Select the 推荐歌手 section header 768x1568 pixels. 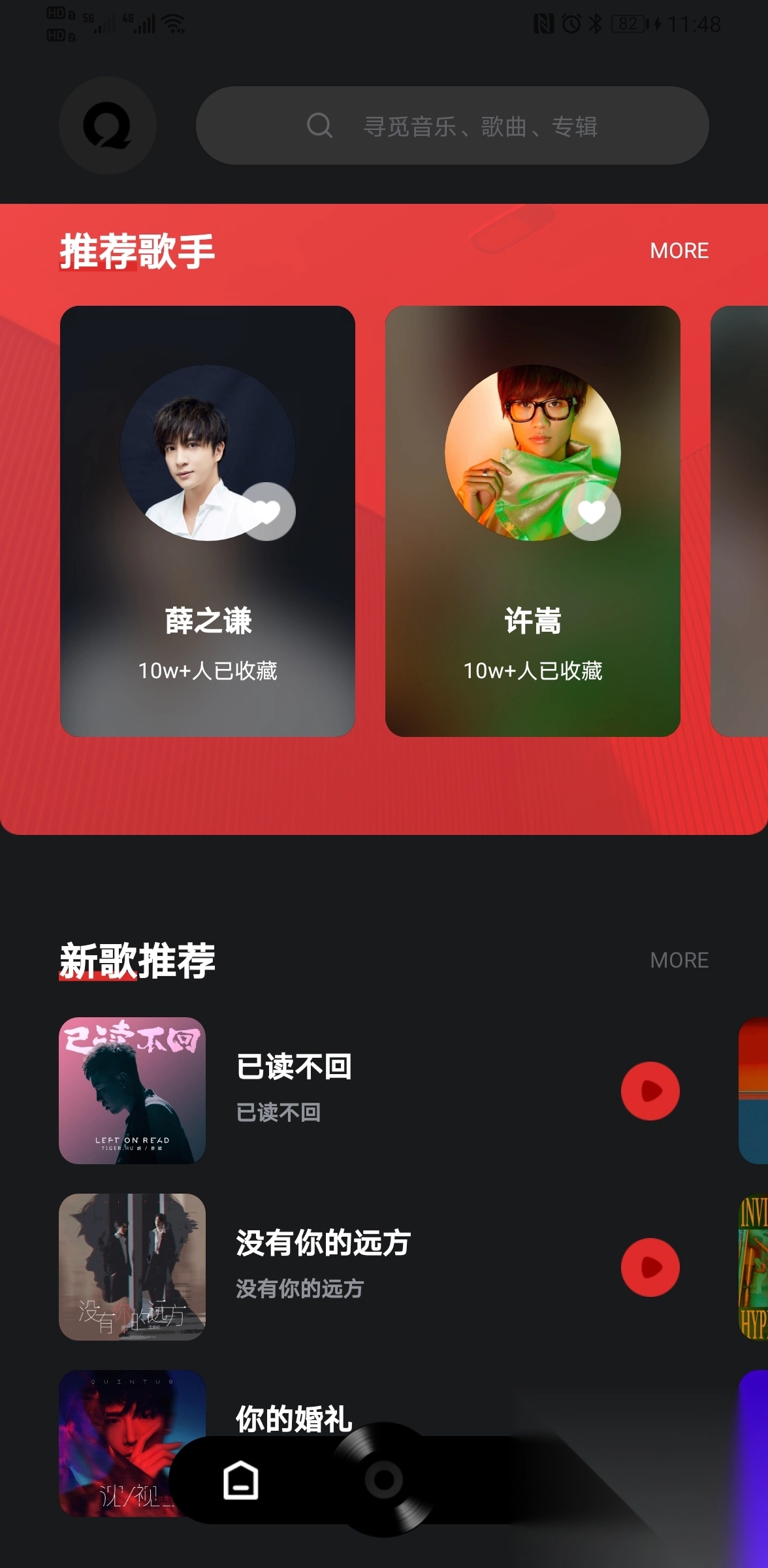[136, 252]
